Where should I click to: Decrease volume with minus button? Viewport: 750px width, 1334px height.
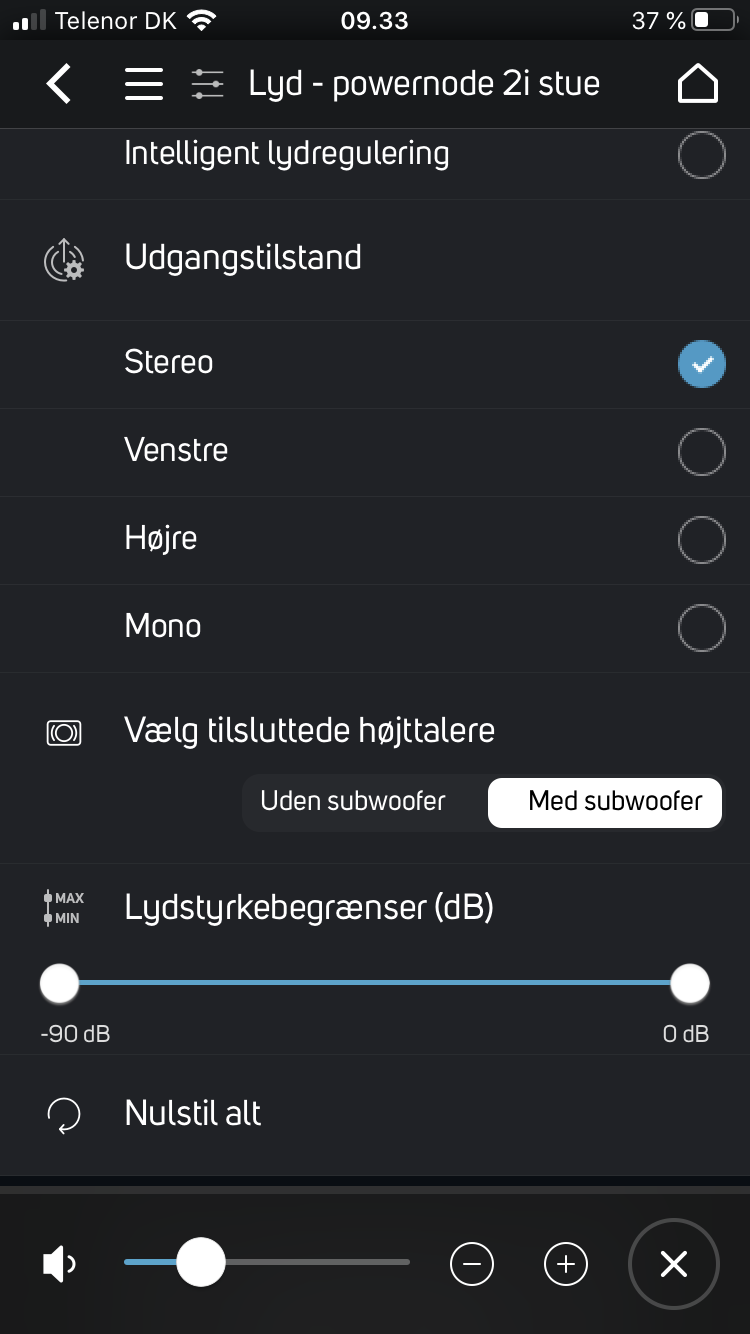[472, 1264]
